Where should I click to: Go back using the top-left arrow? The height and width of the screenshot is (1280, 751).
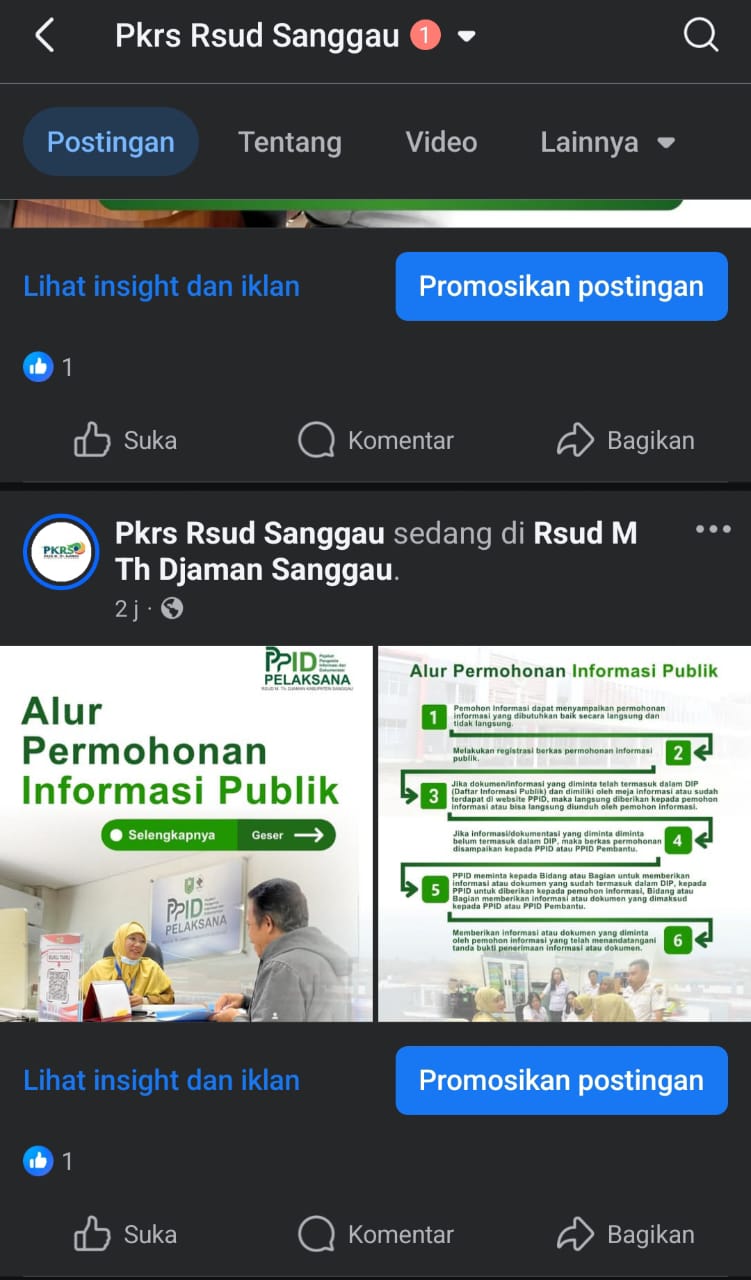click(44, 37)
